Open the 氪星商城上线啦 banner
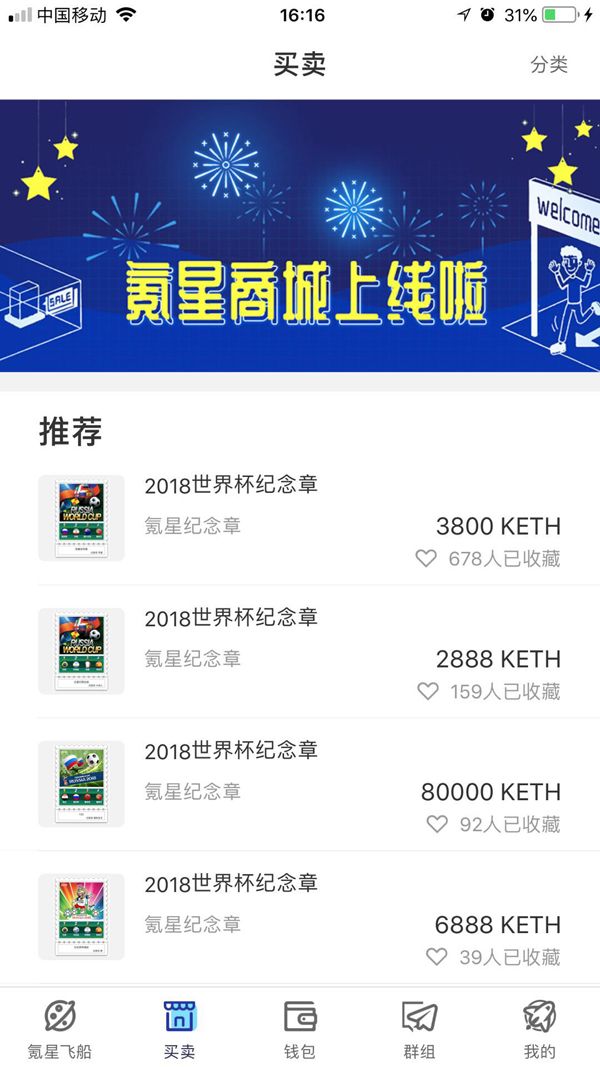 (300, 236)
